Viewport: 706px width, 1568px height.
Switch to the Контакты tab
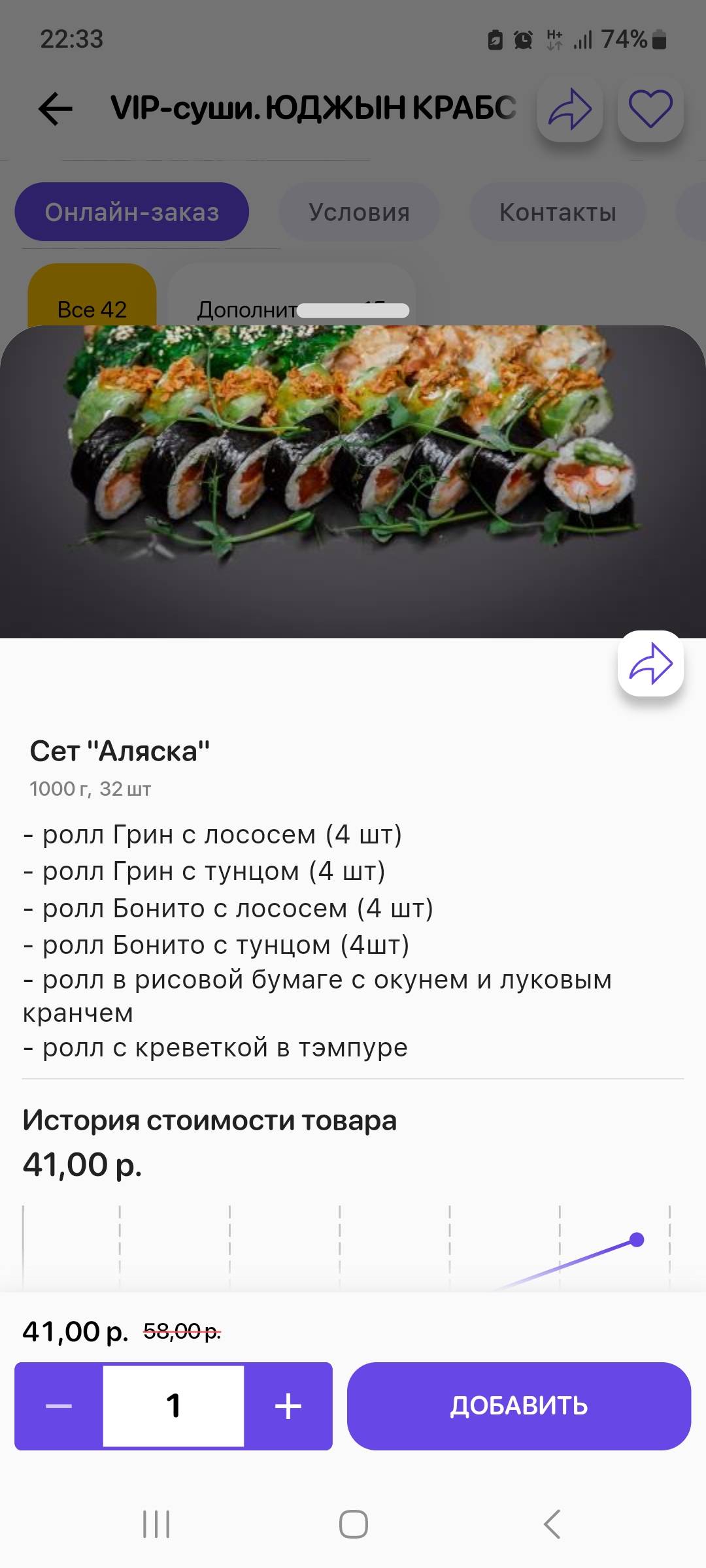point(558,212)
